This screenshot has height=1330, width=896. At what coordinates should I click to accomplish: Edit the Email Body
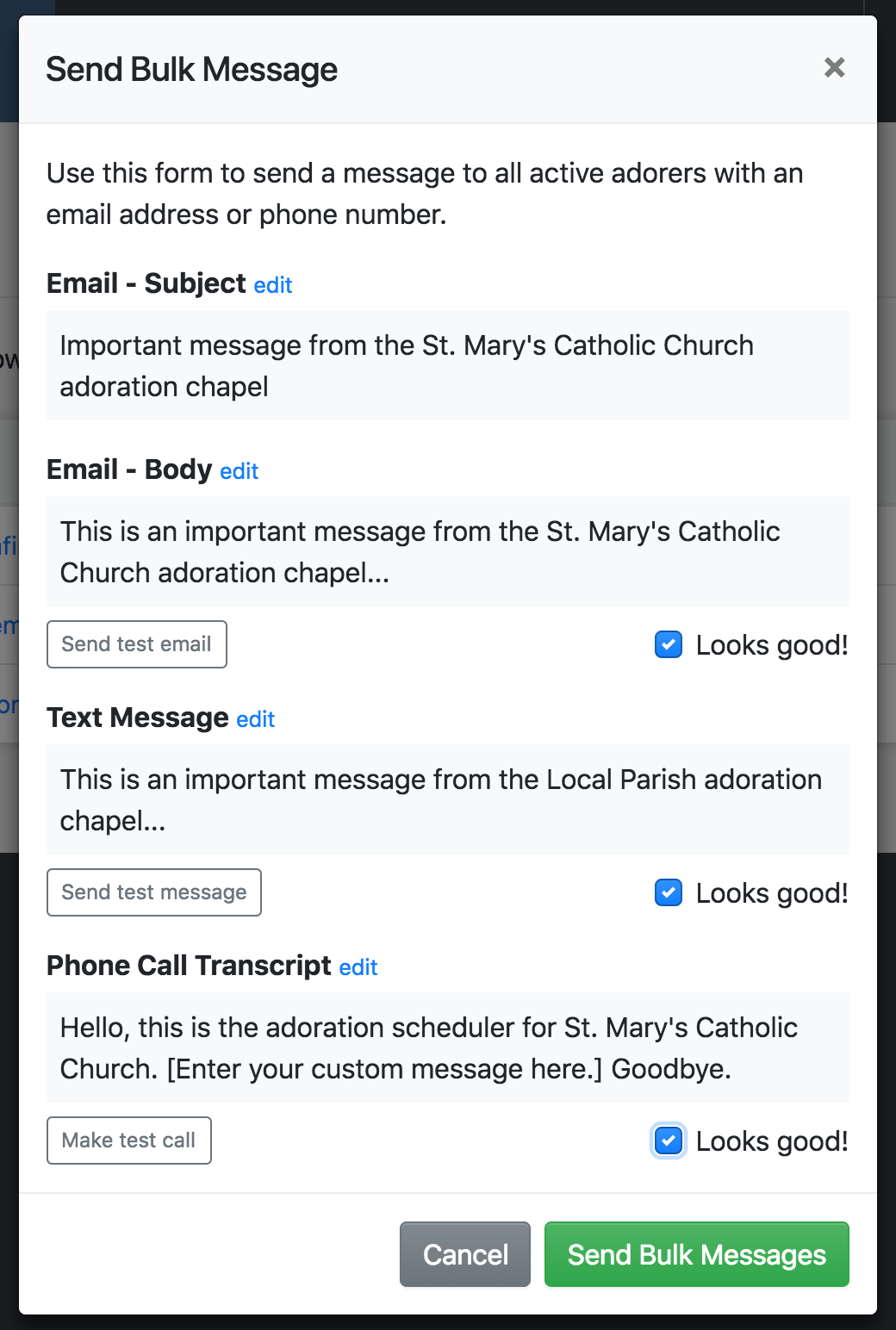[x=239, y=471]
